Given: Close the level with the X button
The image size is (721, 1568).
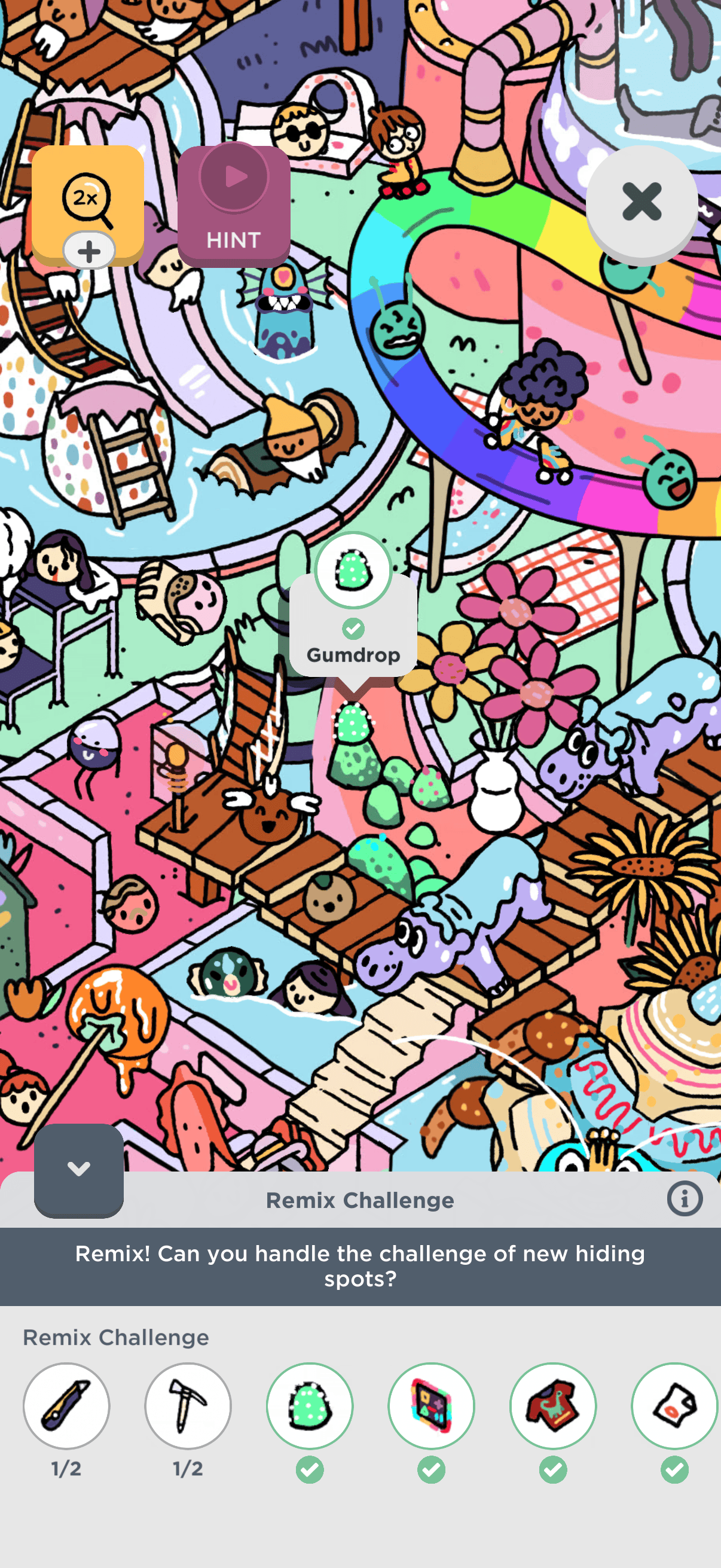Looking at the screenshot, I should point(642,202).
